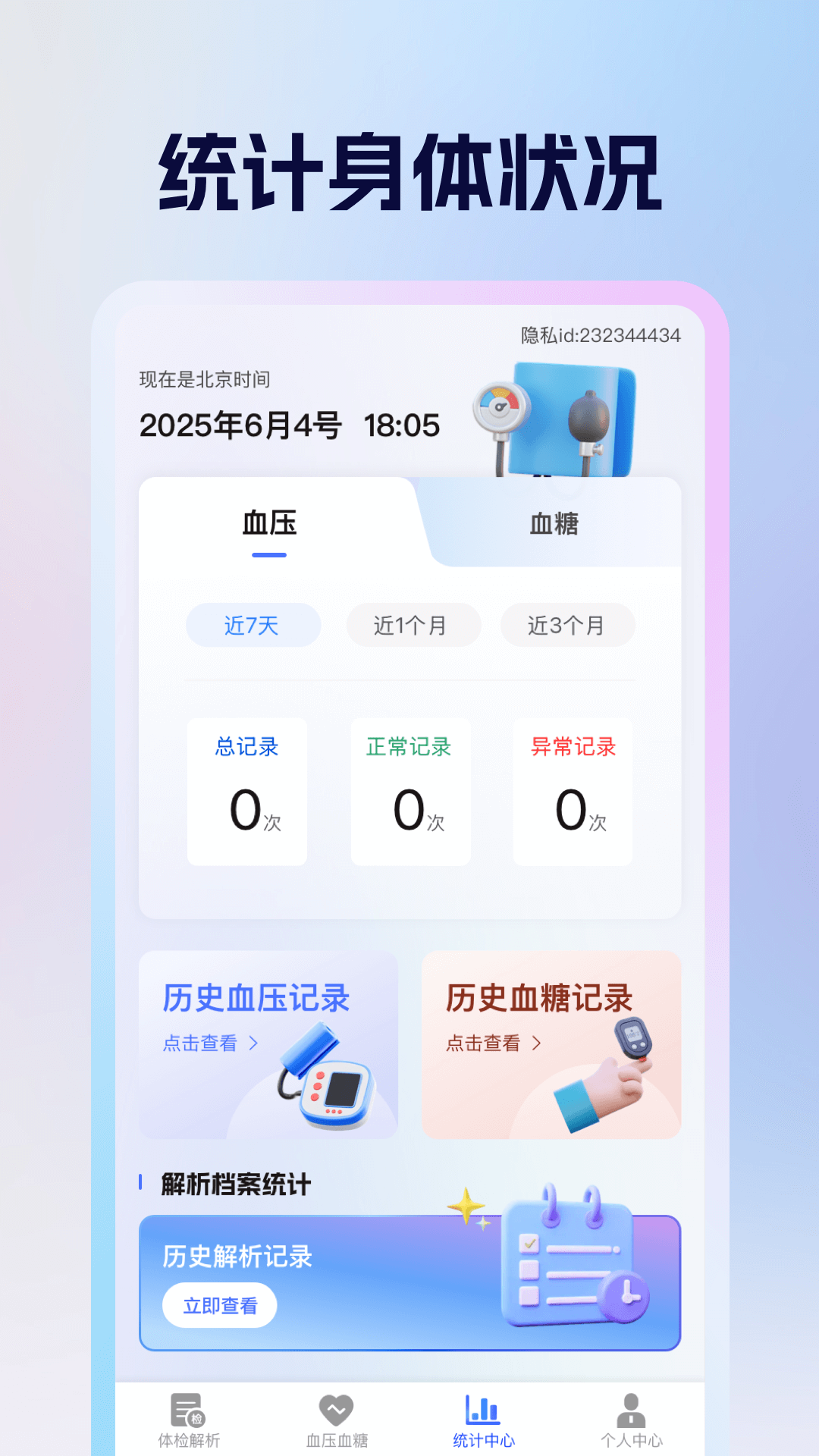Select the 血压 tab

(x=270, y=523)
